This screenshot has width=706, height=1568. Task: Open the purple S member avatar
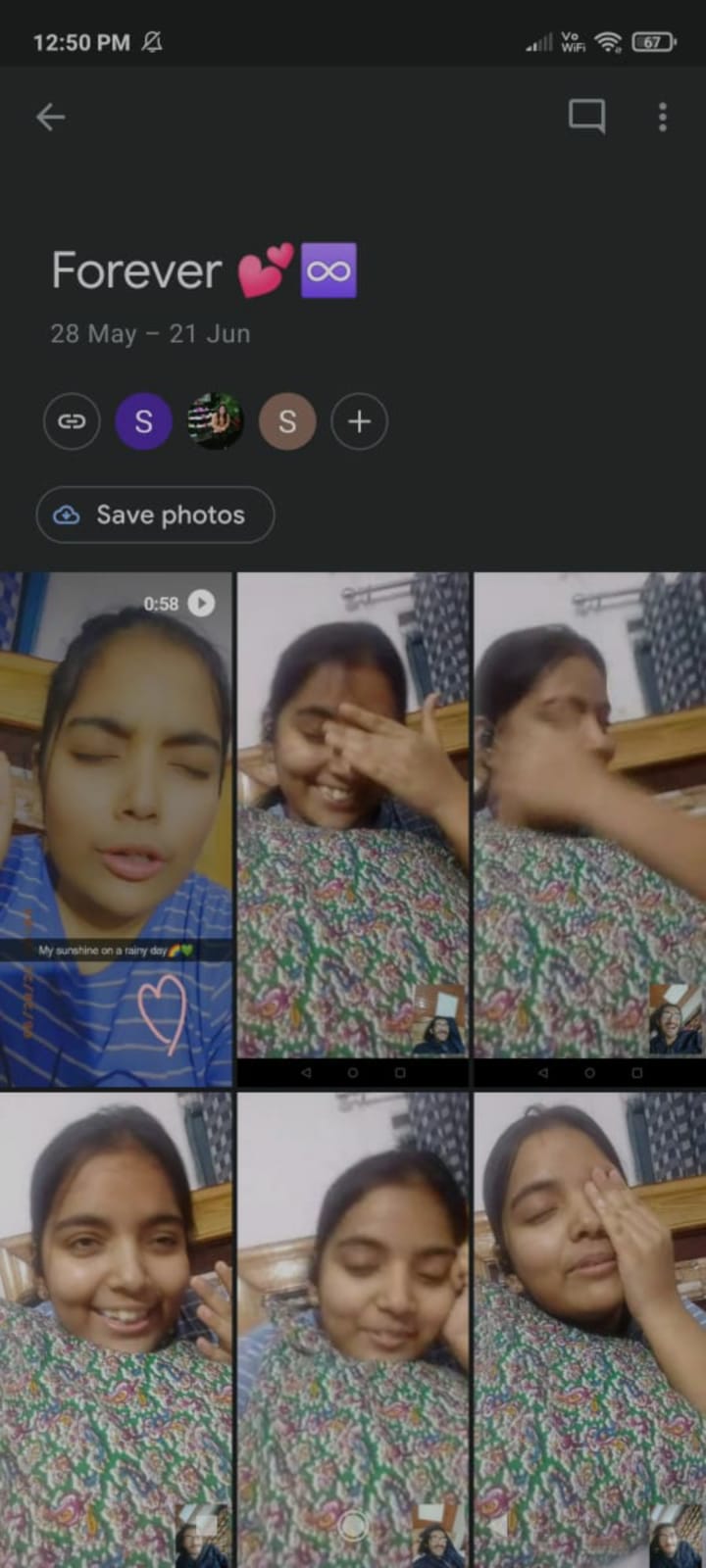[x=143, y=421]
